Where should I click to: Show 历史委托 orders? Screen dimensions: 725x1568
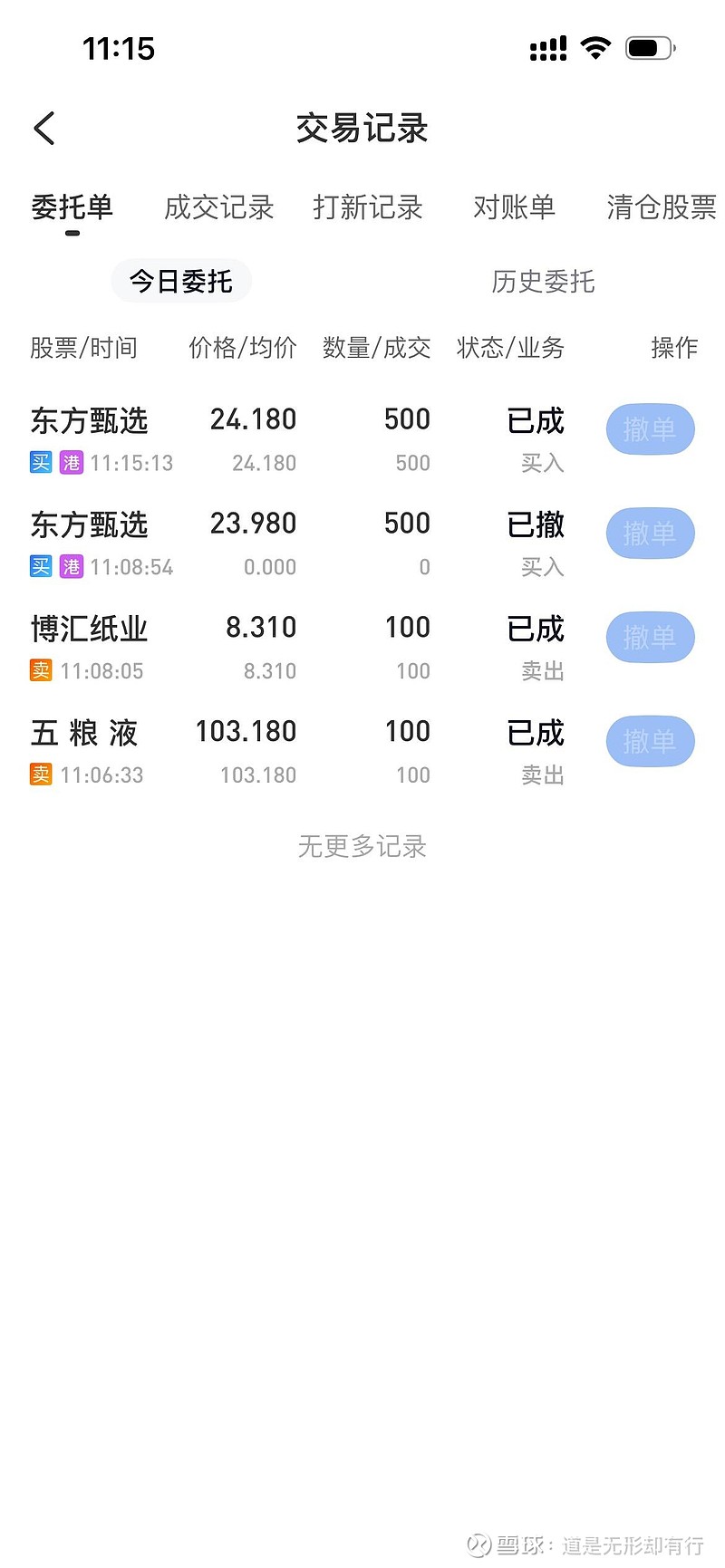pos(543,282)
